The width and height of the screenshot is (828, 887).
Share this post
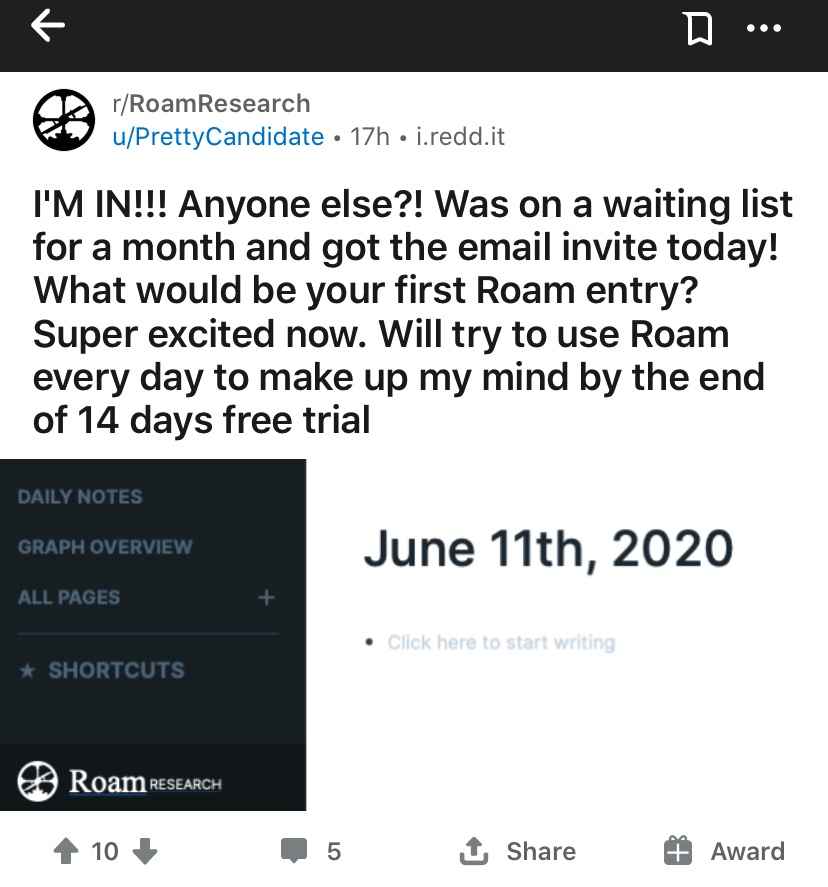[x=518, y=851]
